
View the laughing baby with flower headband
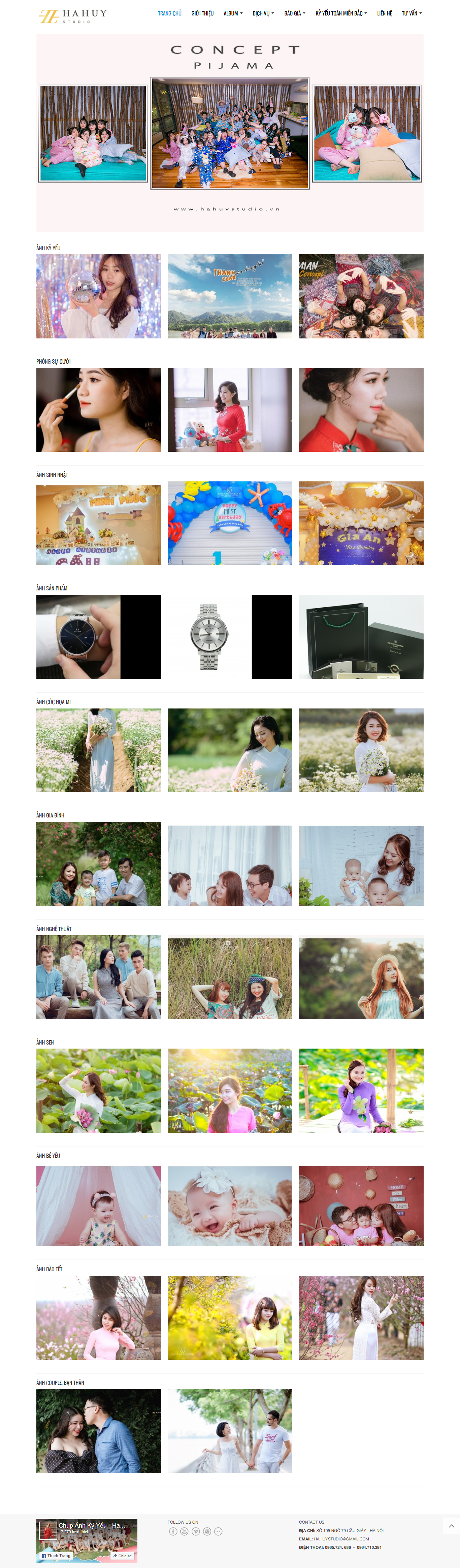230,1205
